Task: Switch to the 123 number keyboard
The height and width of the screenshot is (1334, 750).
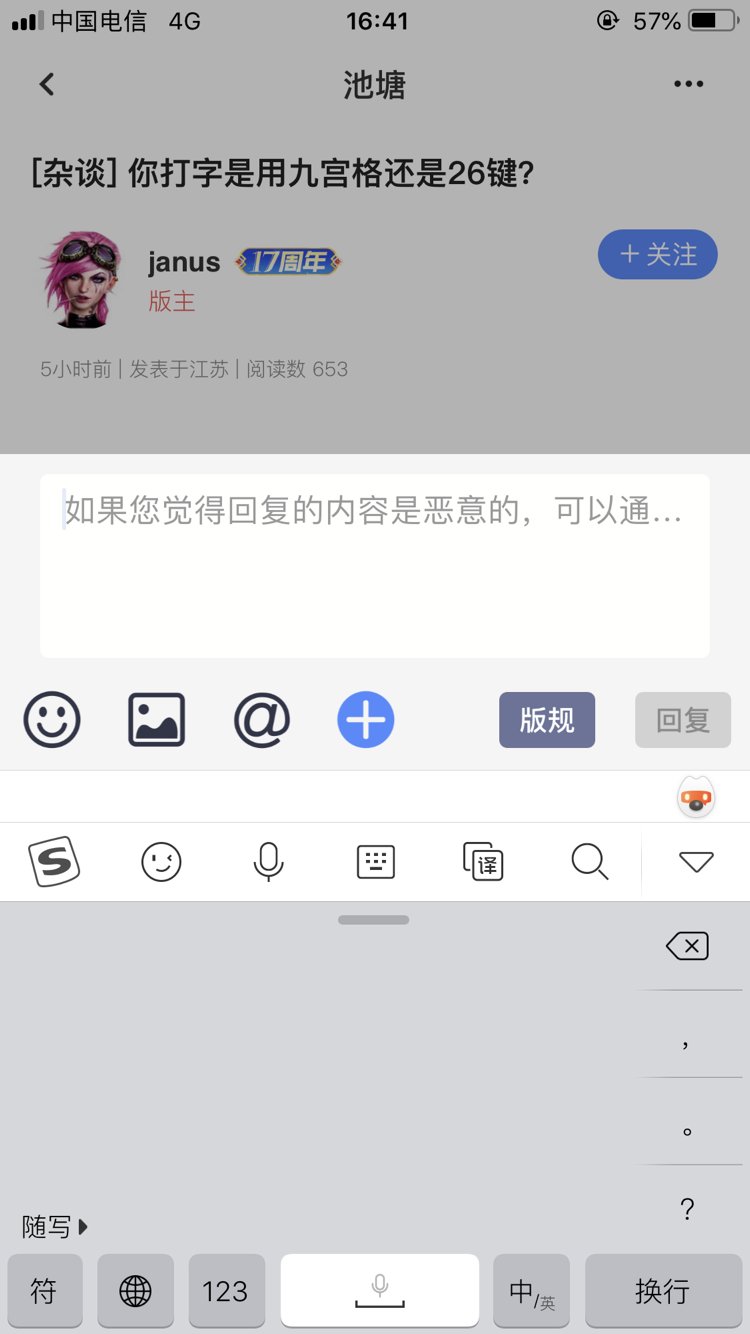Action: tap(226, 1291)
